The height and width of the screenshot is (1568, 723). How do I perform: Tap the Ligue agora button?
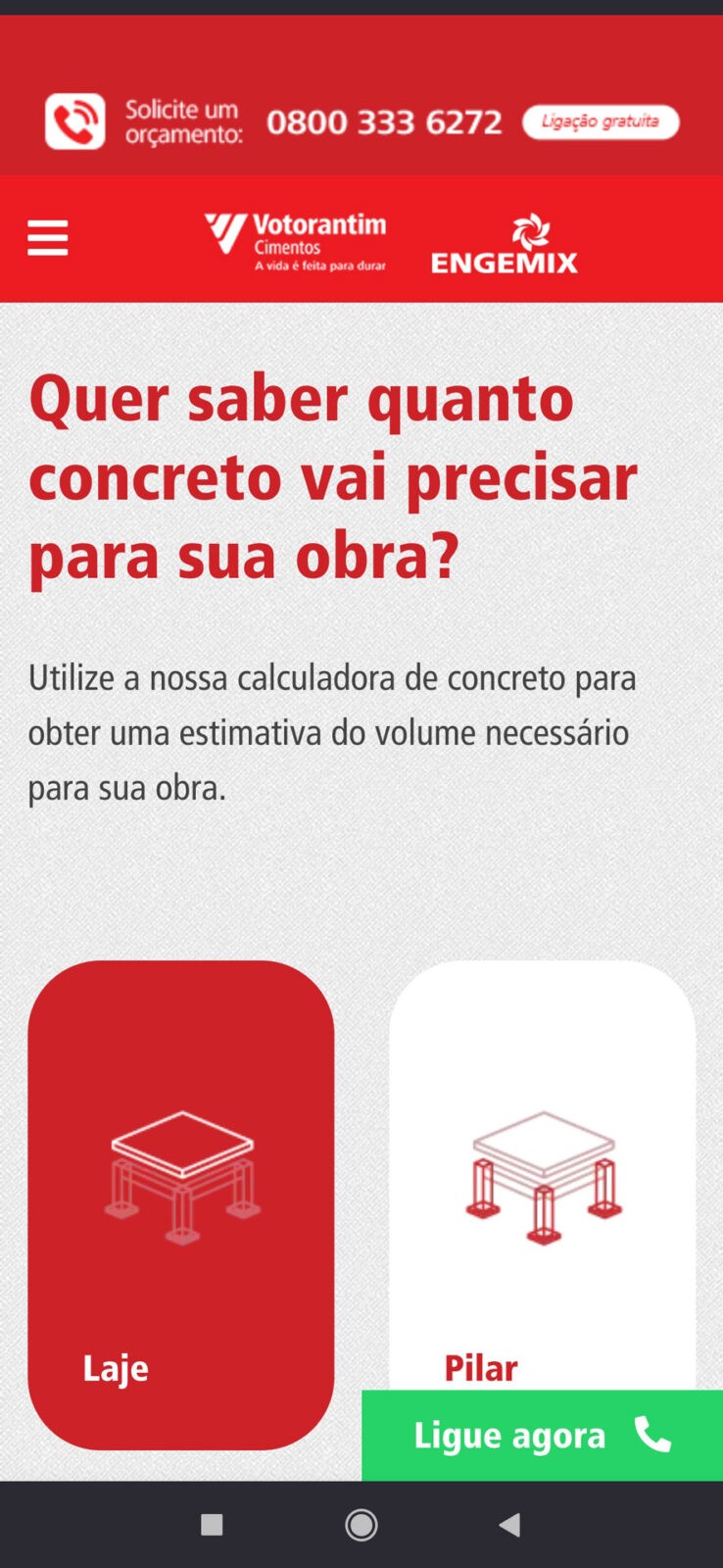[x=542, y=1435]
